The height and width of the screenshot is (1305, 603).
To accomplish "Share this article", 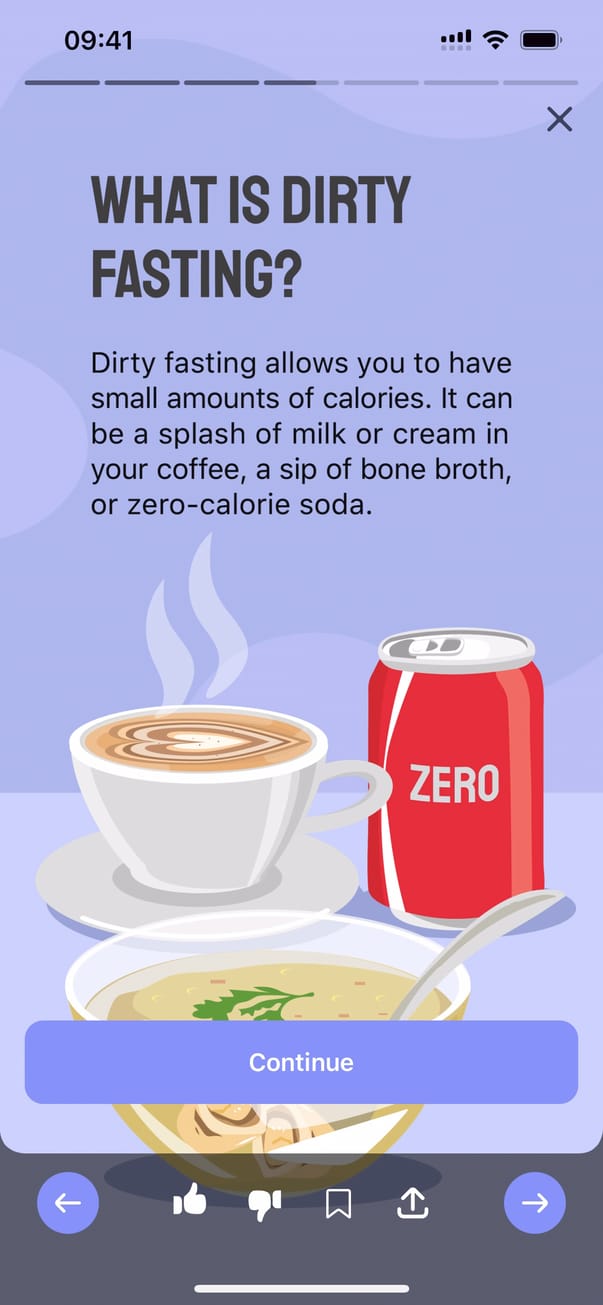I will coord(412,1203).
